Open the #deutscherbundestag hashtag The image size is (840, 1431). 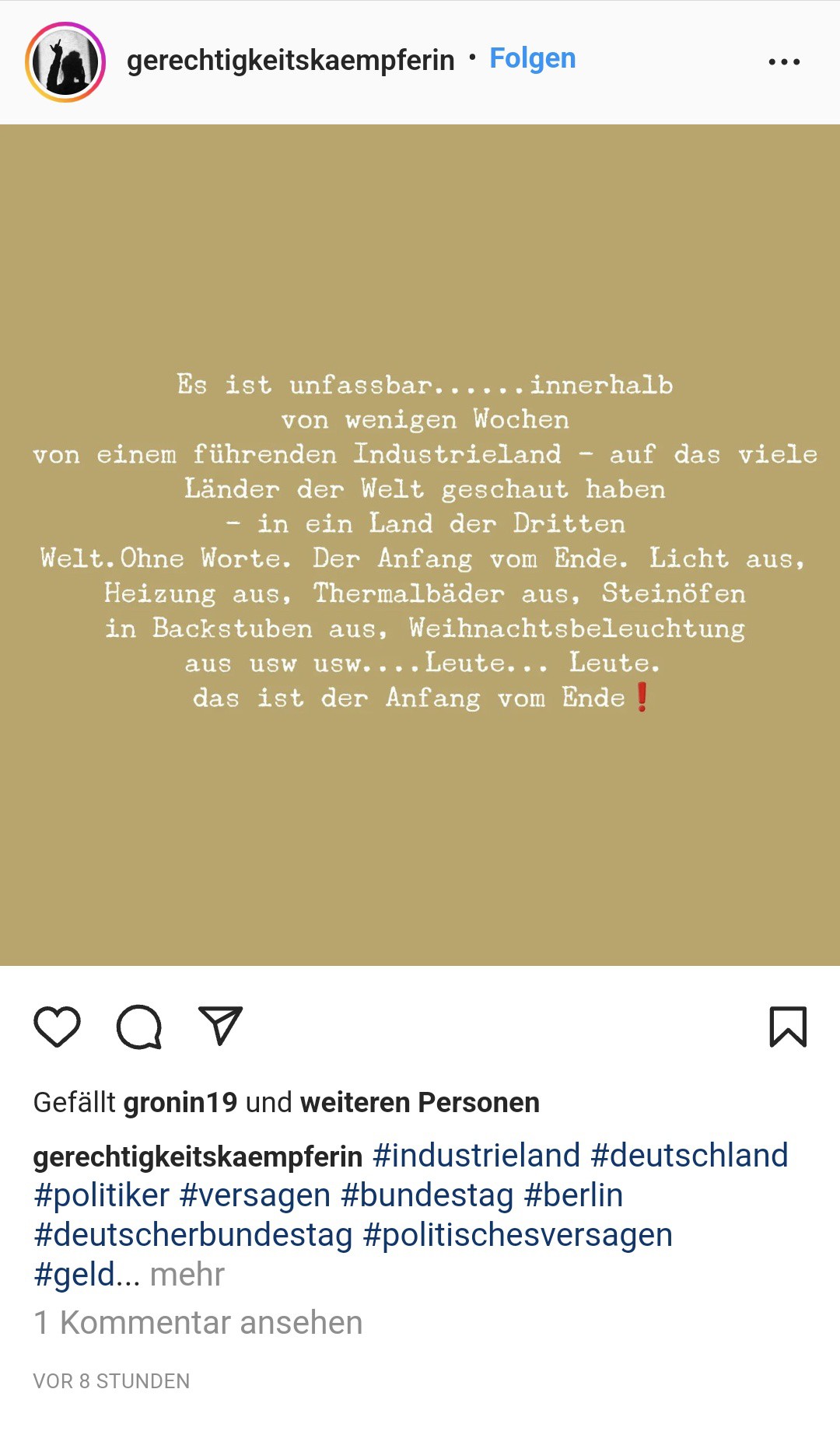[x=193, y=1235]
